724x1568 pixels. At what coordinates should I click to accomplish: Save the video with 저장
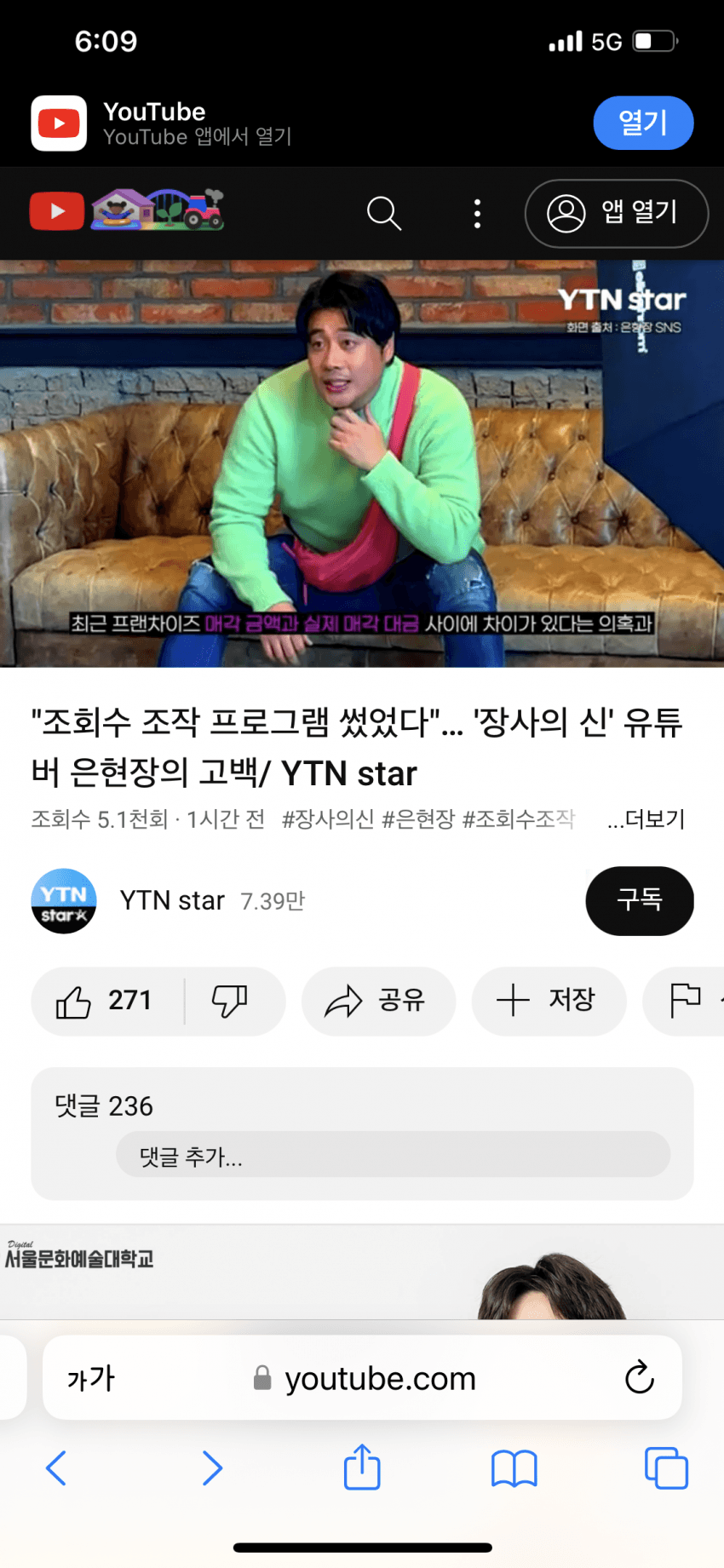click(548, 1000)
